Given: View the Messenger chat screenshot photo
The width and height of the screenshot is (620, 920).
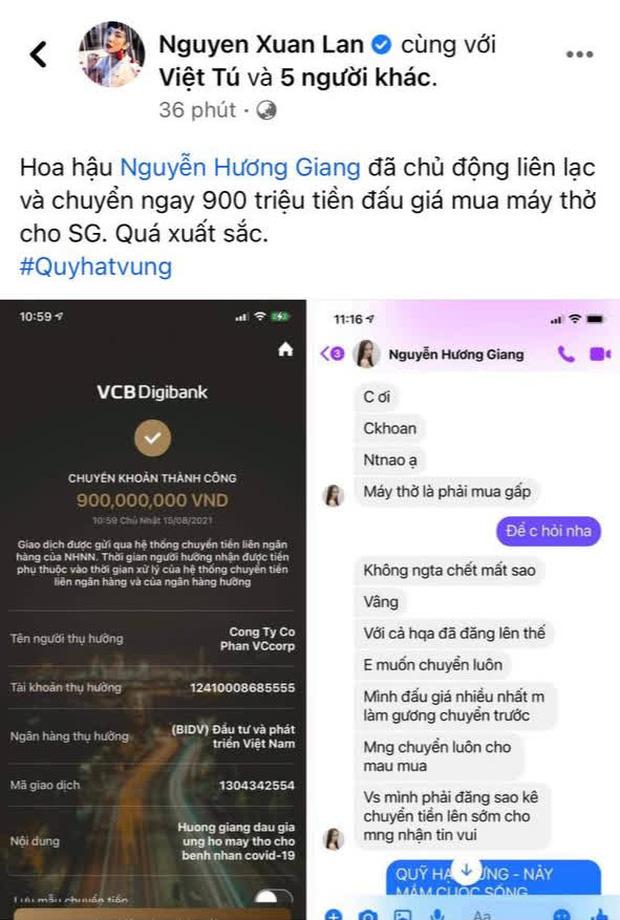Looking at the screenshot, I should click(x=466, y=610).
